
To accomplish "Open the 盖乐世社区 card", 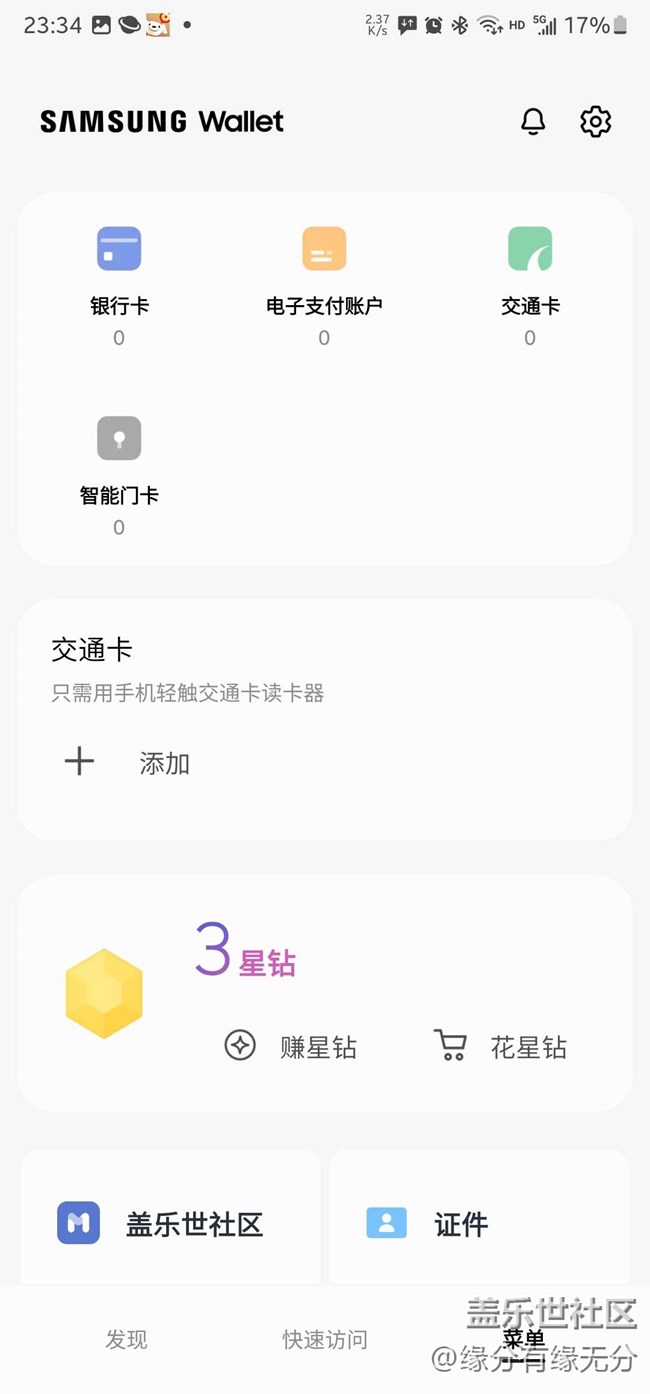I will coord(170,1224).
